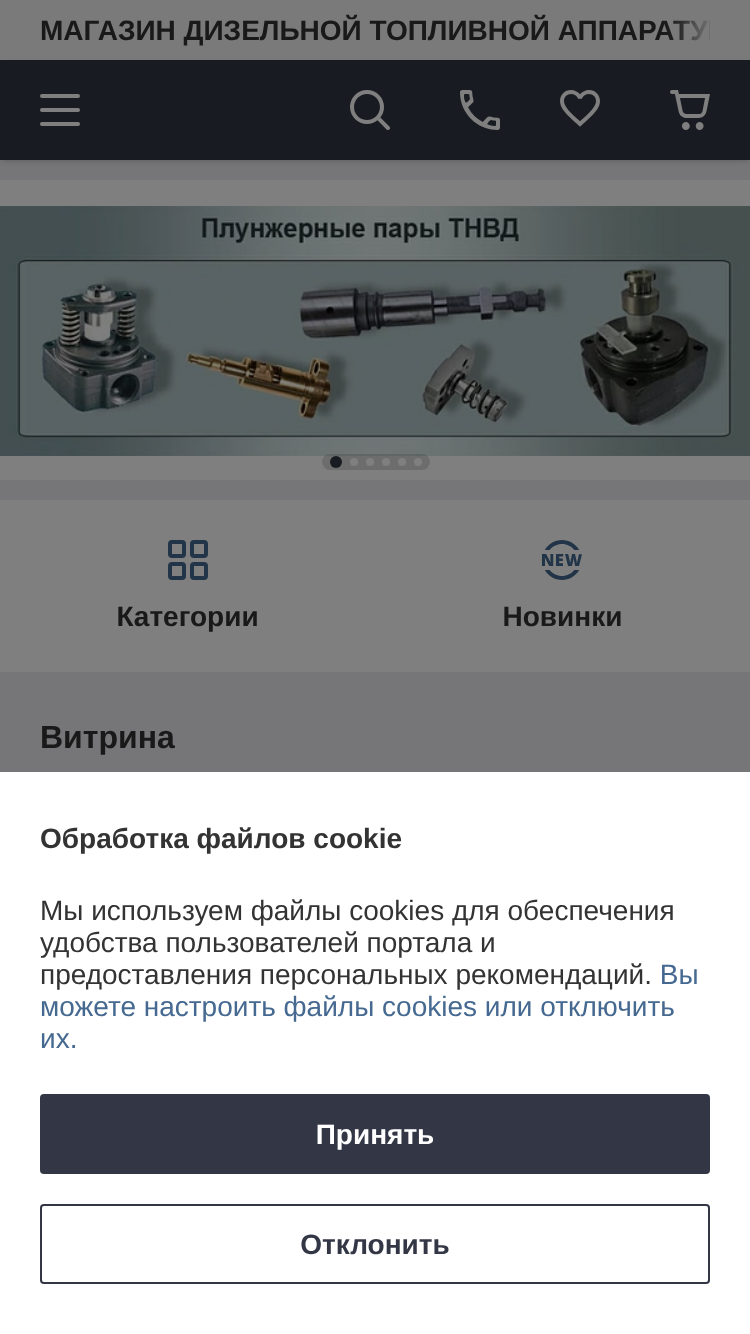Open the Плунжерные пары ТНВД banner
750x1334 pixels.
[375, 331]
